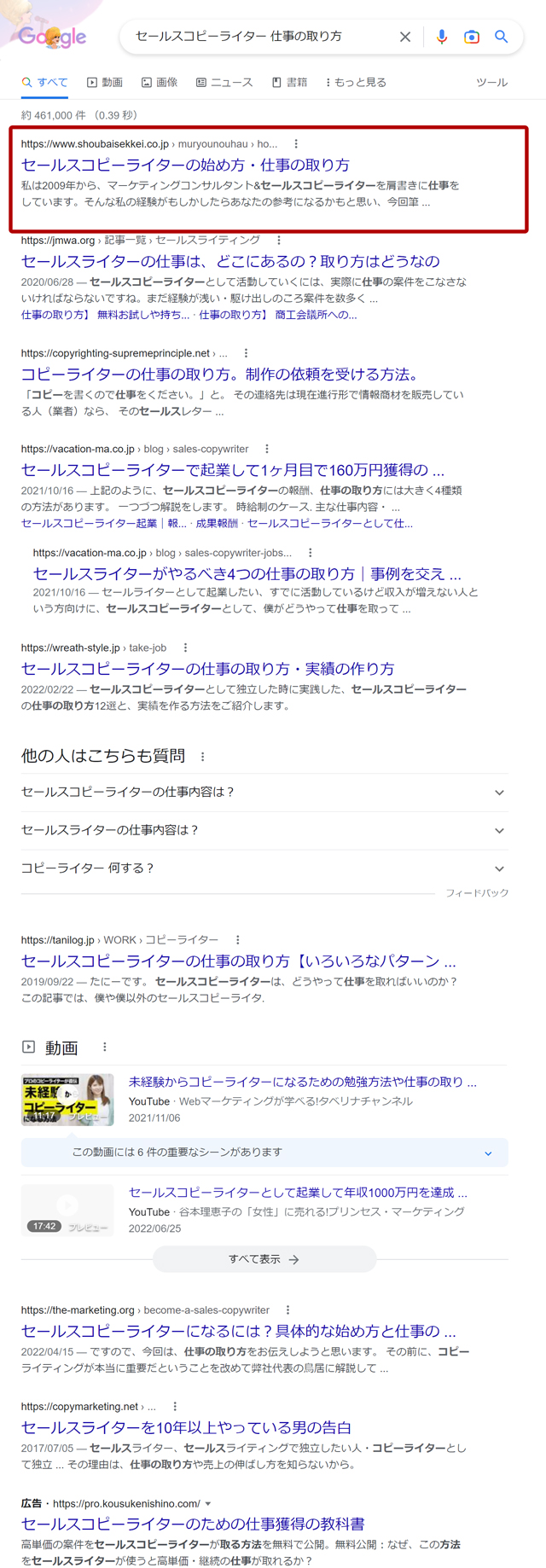Tap すべて表示 to show all videos

(x=264, y=1259)
